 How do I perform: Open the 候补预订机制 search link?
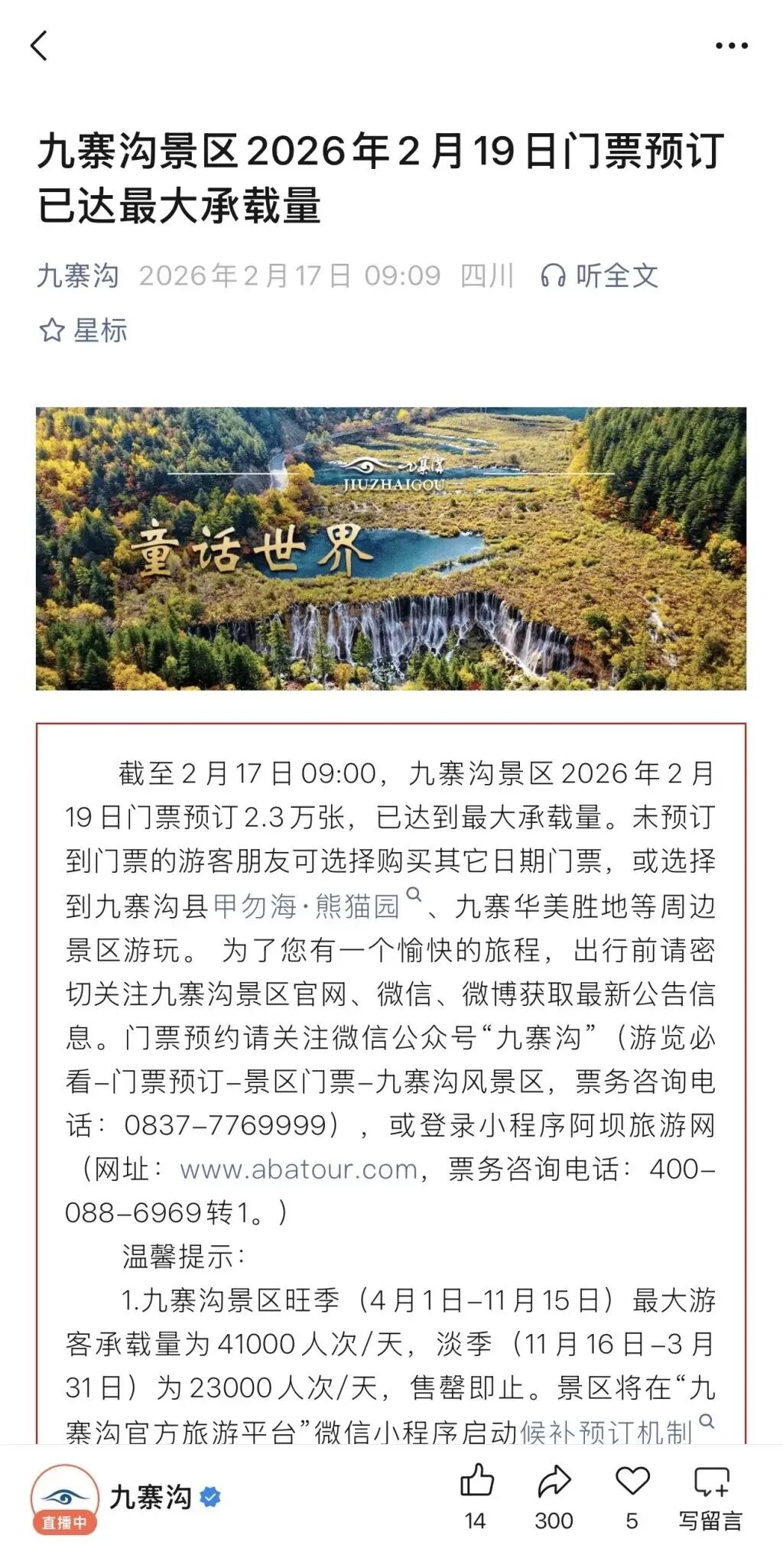click(x=606, y=1432)
